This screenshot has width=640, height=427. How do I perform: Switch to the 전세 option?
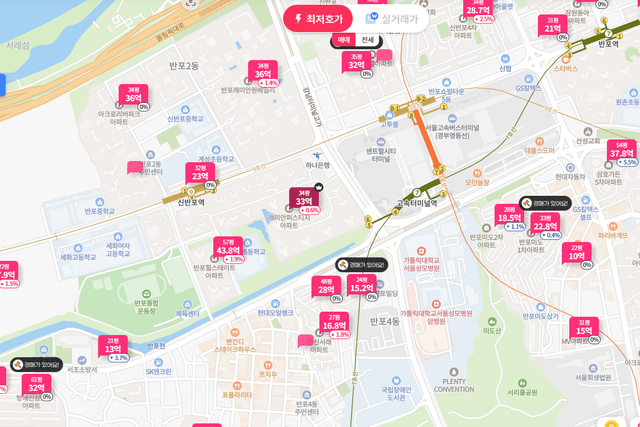pos(368,40)
